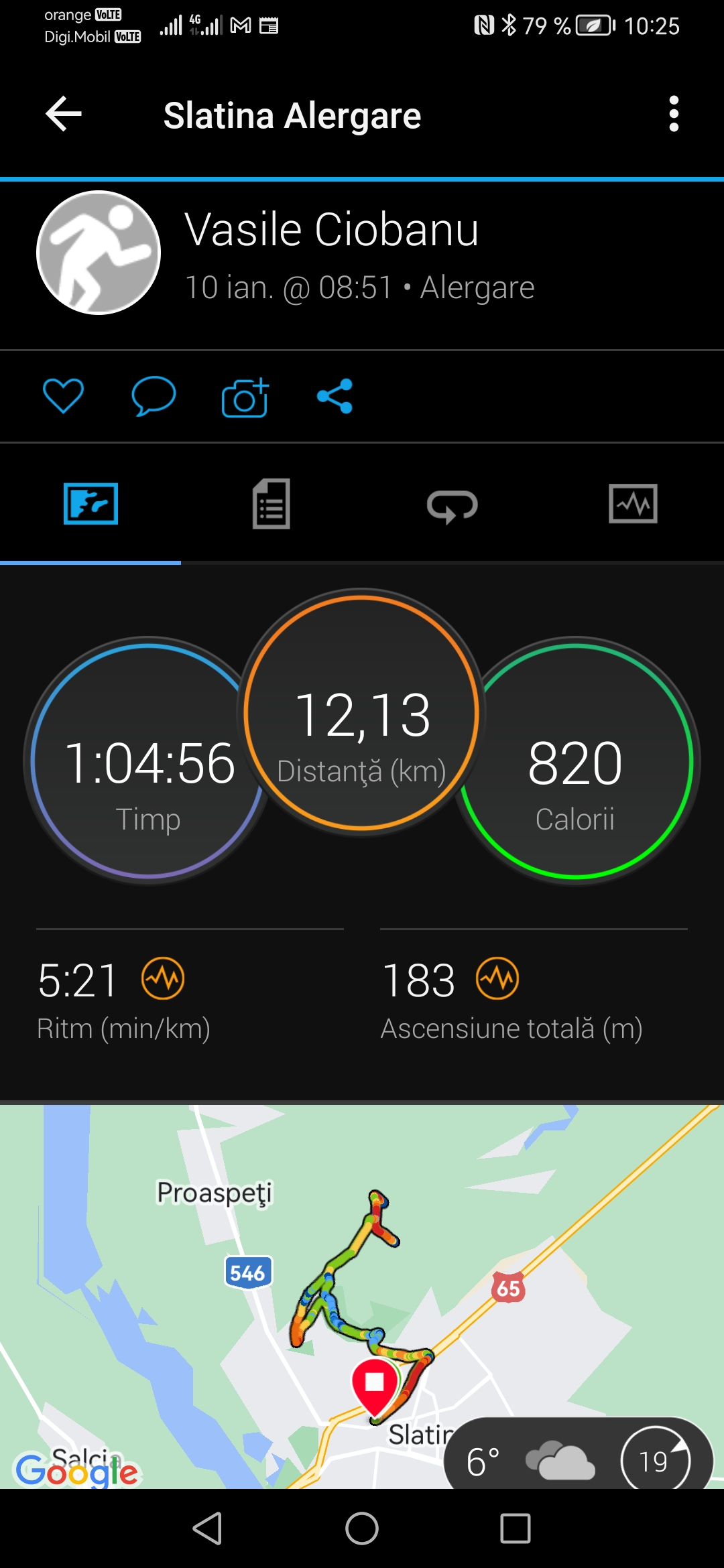Image resolution: width=724 pixels, height=1568 pixels.
Task: Tap the system home button
Action: point(362,1528)
